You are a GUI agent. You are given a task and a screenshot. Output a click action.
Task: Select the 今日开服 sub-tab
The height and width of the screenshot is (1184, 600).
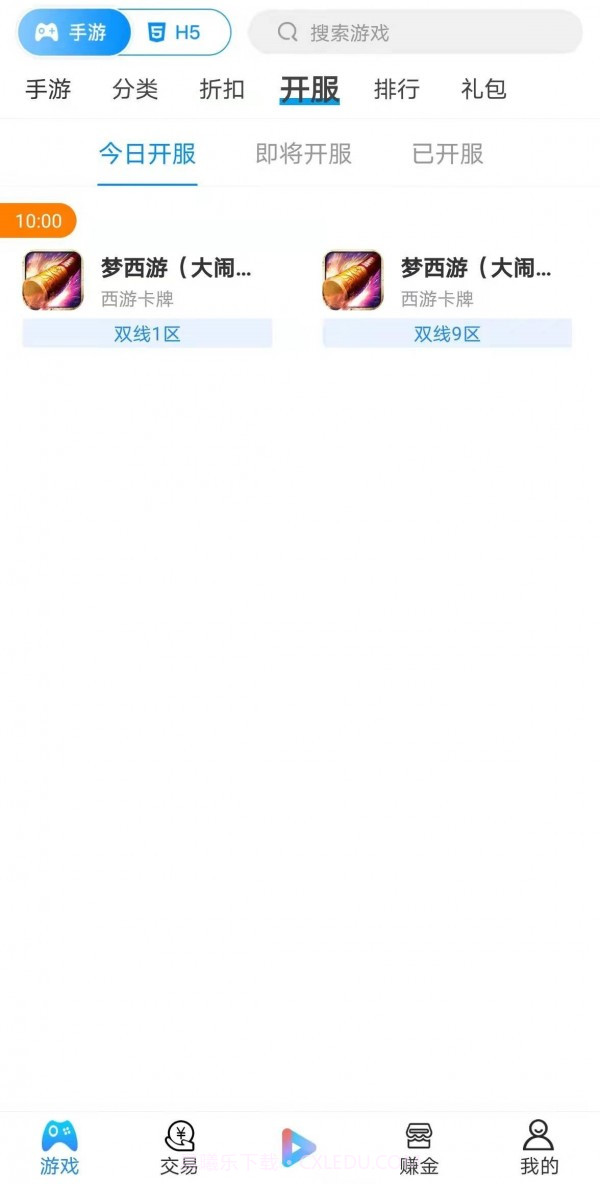click(147, 154)
